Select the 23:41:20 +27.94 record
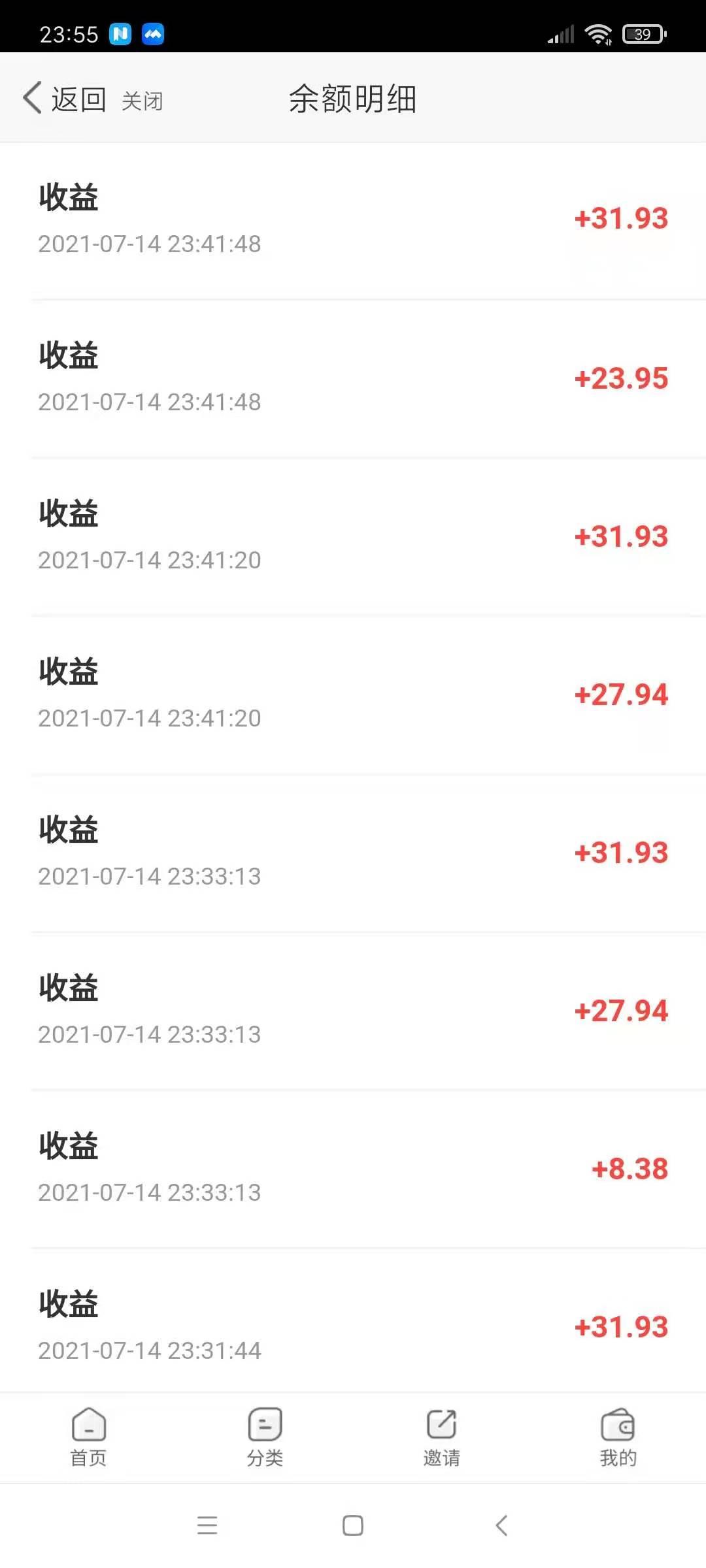 [x=353, y=694]
